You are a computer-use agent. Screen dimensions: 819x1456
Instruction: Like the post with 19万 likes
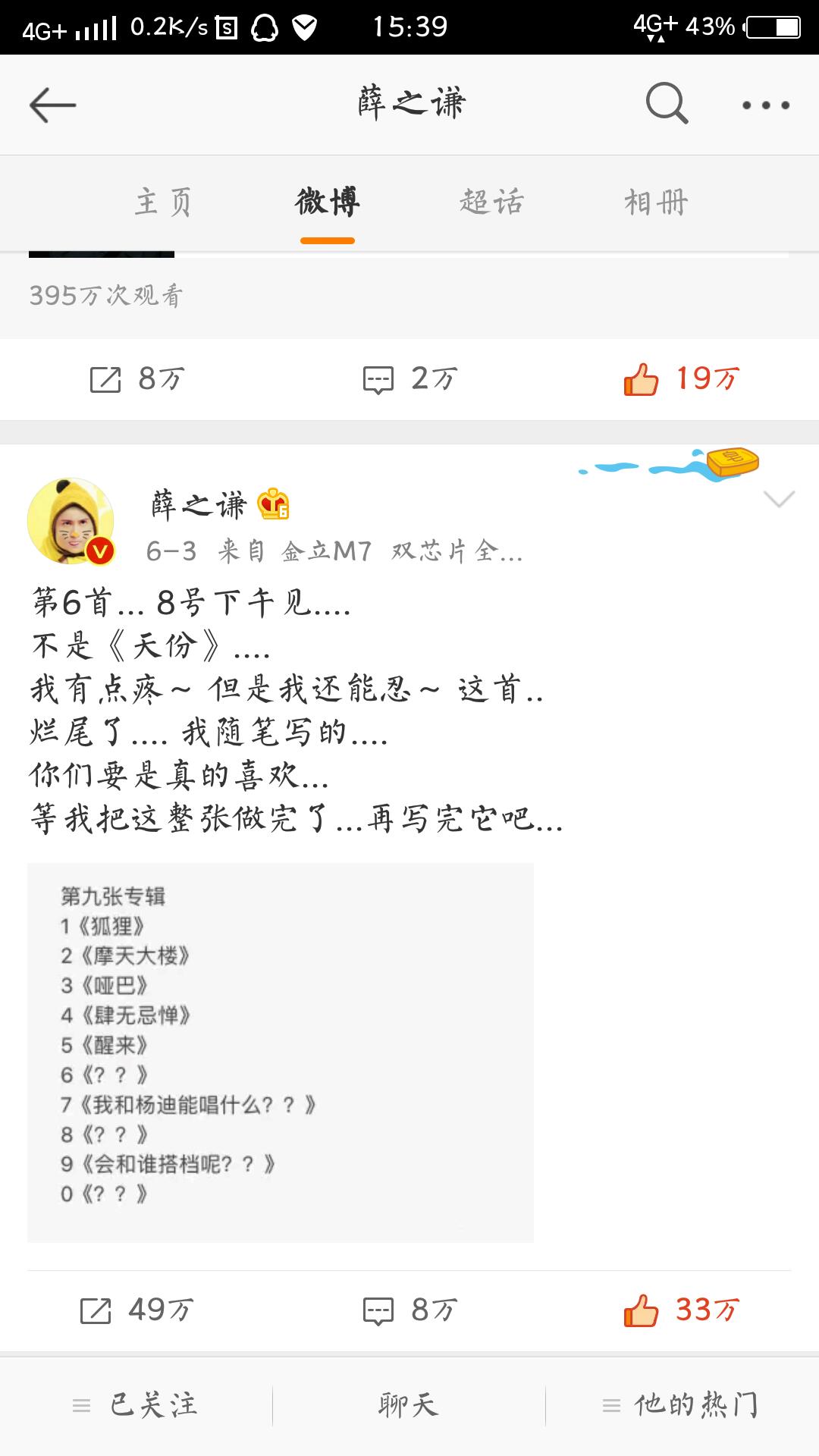coord(681,378)
